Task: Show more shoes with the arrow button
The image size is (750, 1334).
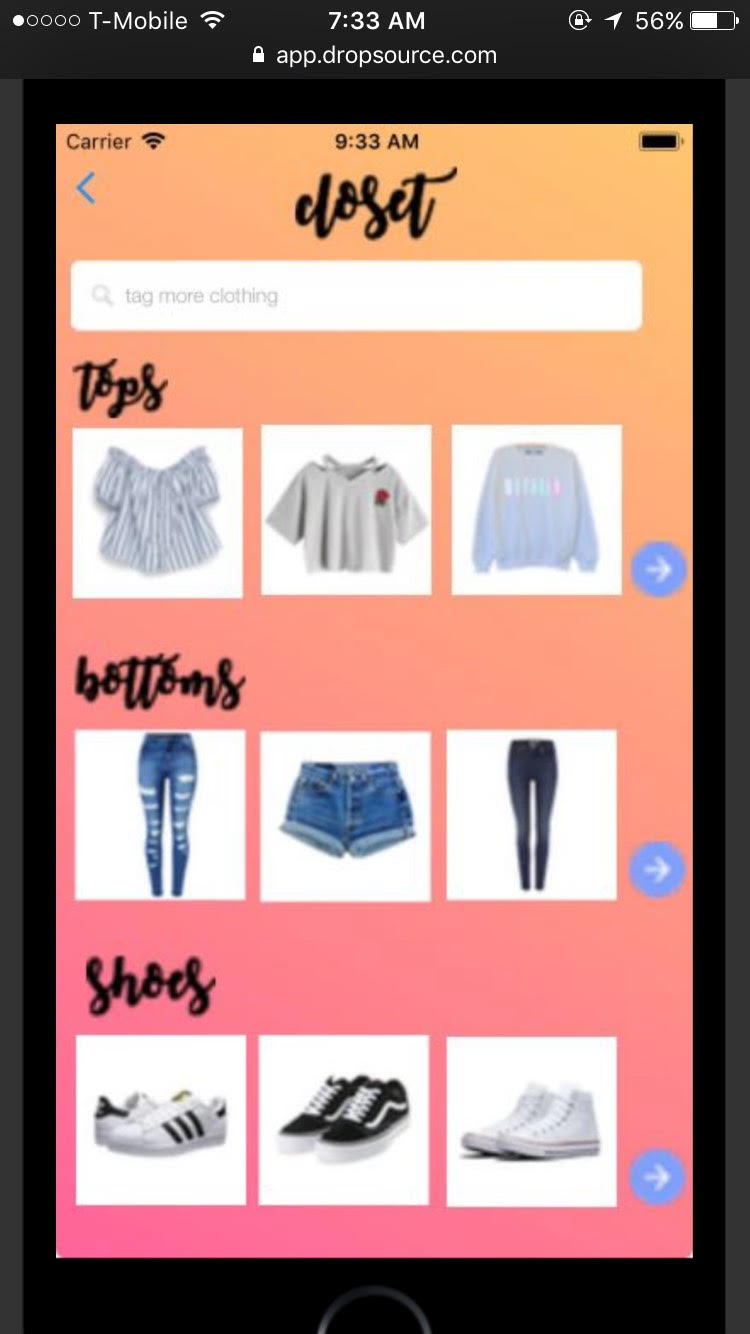Action: (657, 1177)
